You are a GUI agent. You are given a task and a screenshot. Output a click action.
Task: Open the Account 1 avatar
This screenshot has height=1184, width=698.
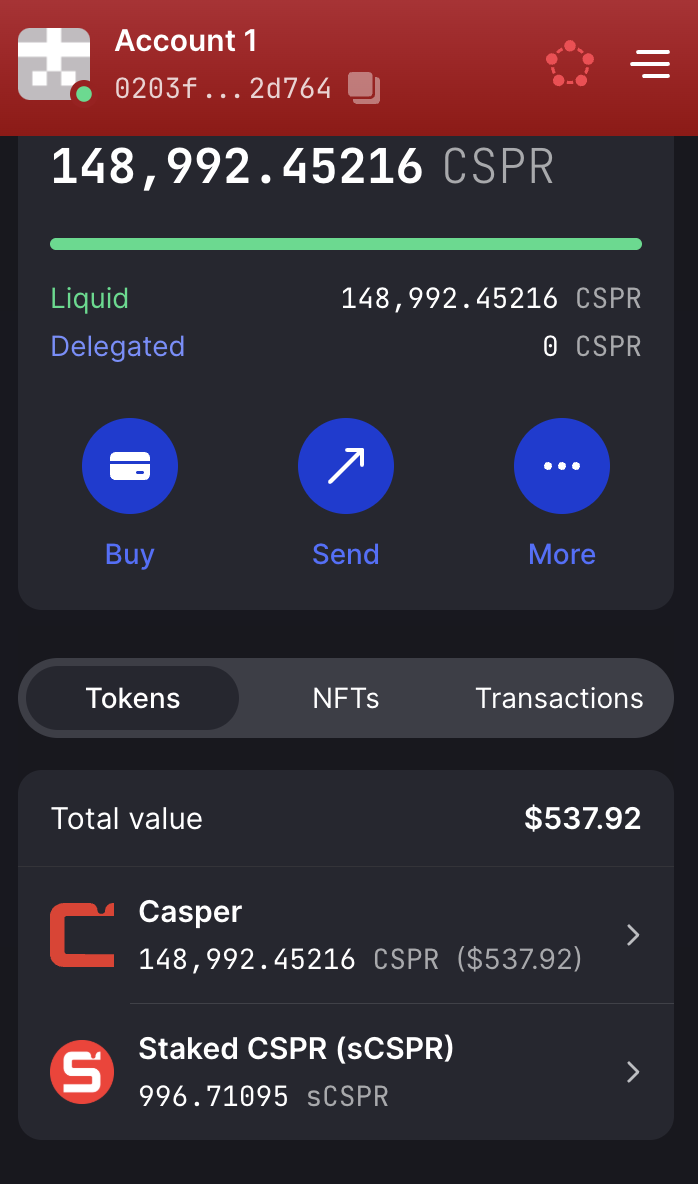54,64
